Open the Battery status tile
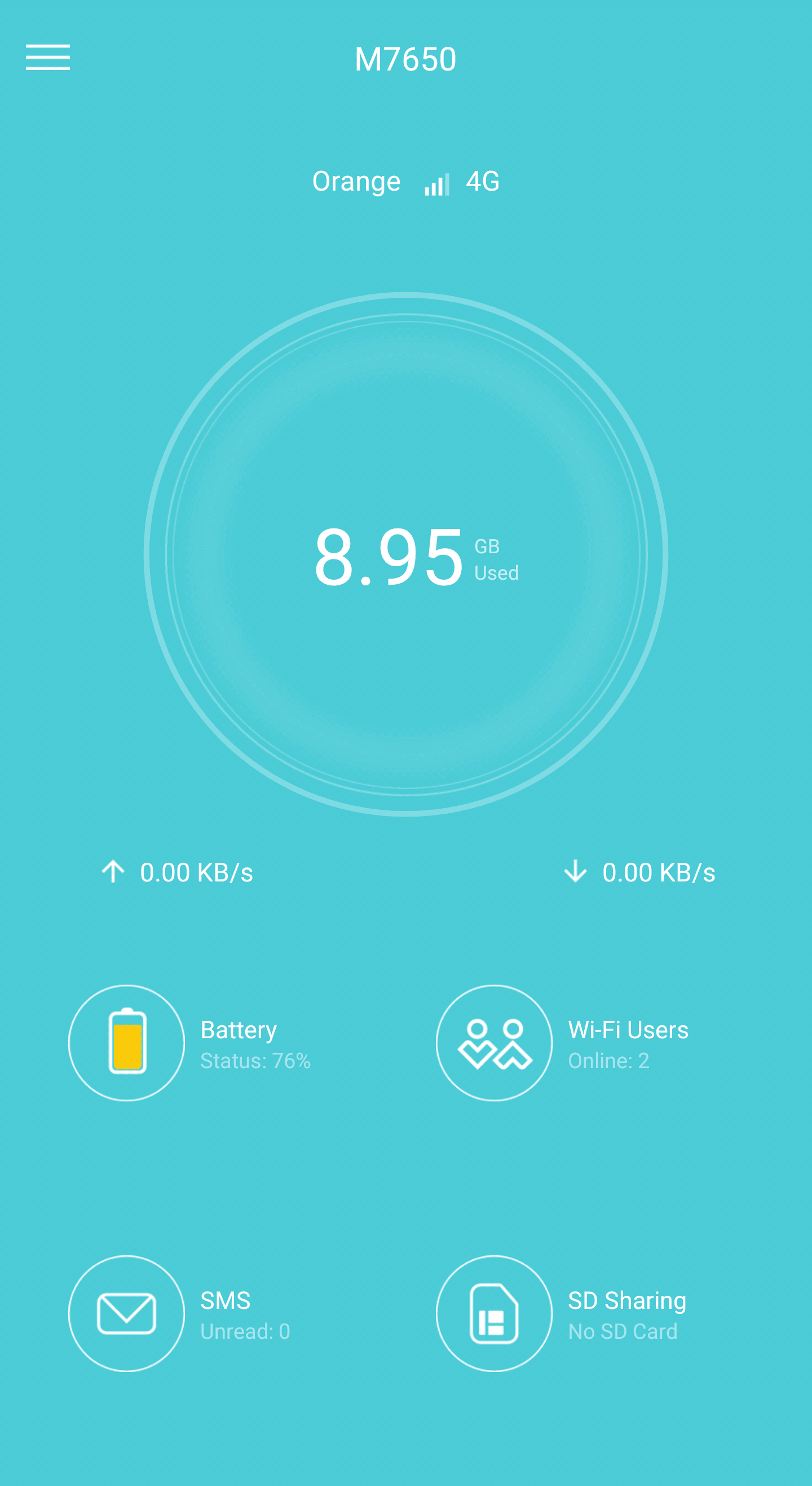Image resolution: width=812 pixels, height=1486 pixels. click(189, 1043)
